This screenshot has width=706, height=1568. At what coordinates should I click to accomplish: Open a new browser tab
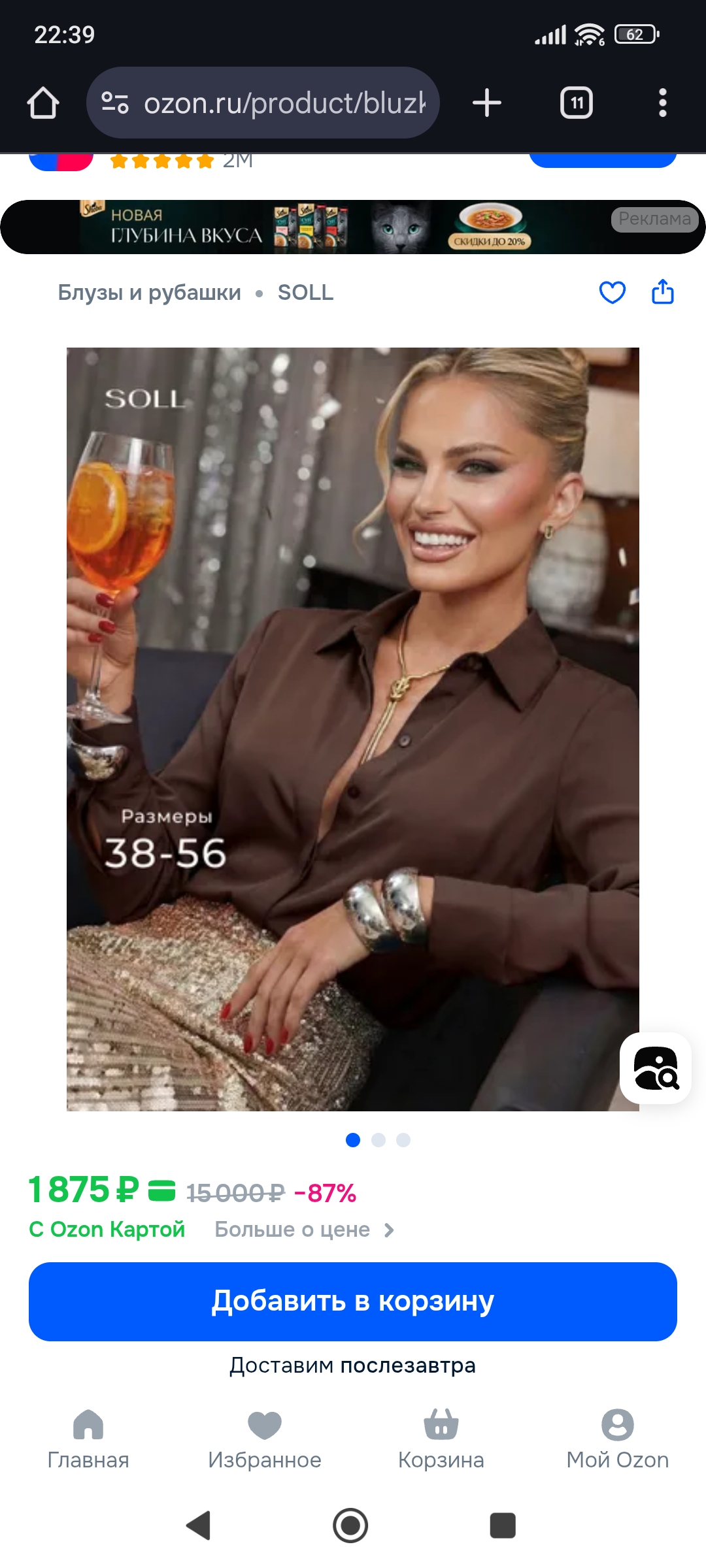coord(486,103)
